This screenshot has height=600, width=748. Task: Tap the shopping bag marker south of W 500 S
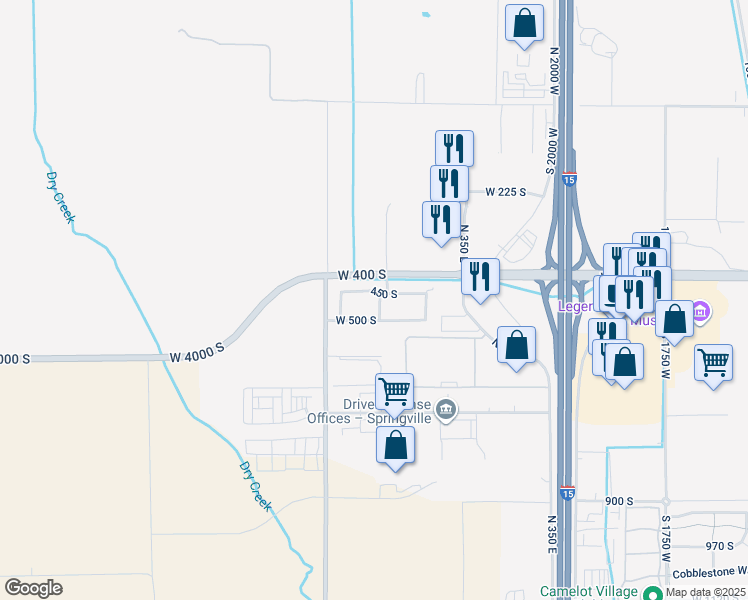[516, 346]
